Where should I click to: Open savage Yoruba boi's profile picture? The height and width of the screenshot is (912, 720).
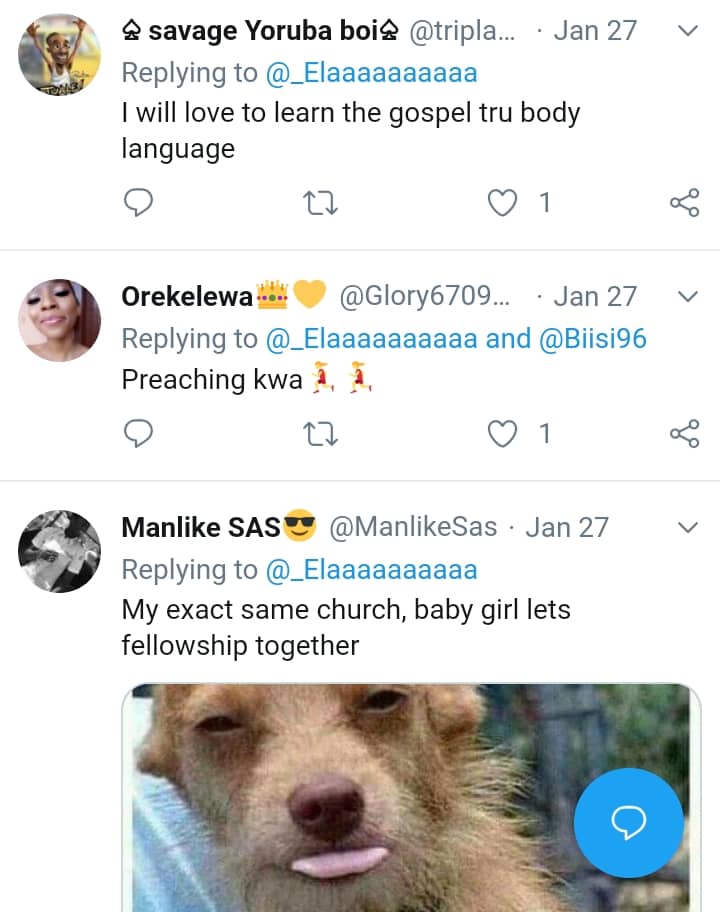click(x=60, y=56)
